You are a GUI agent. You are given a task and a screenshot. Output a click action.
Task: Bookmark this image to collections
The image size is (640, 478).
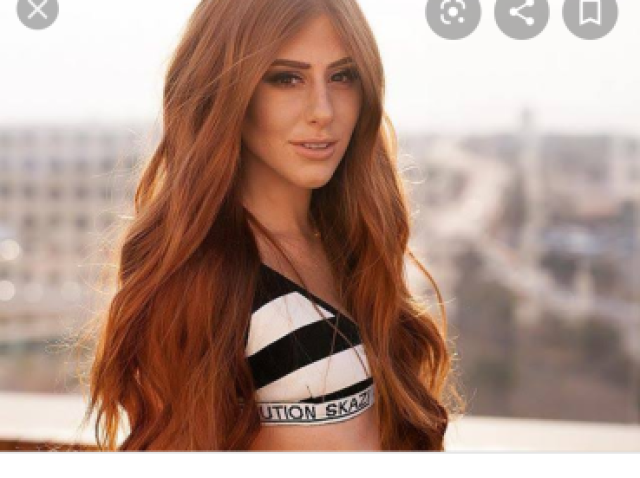tap(590, 11)
